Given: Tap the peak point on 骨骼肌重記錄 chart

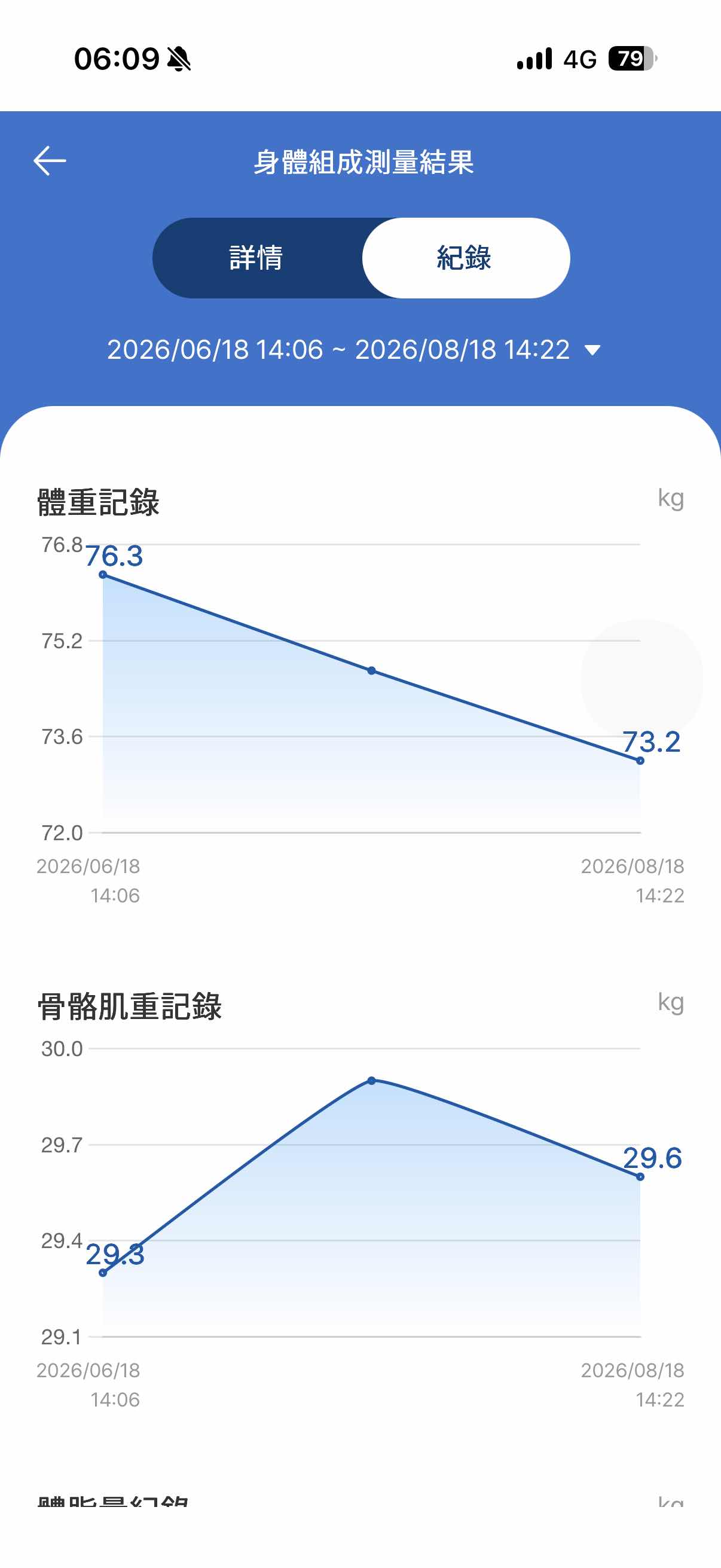Looking at the screenshot, I should pyautogui.click(x=371, y=1081).
